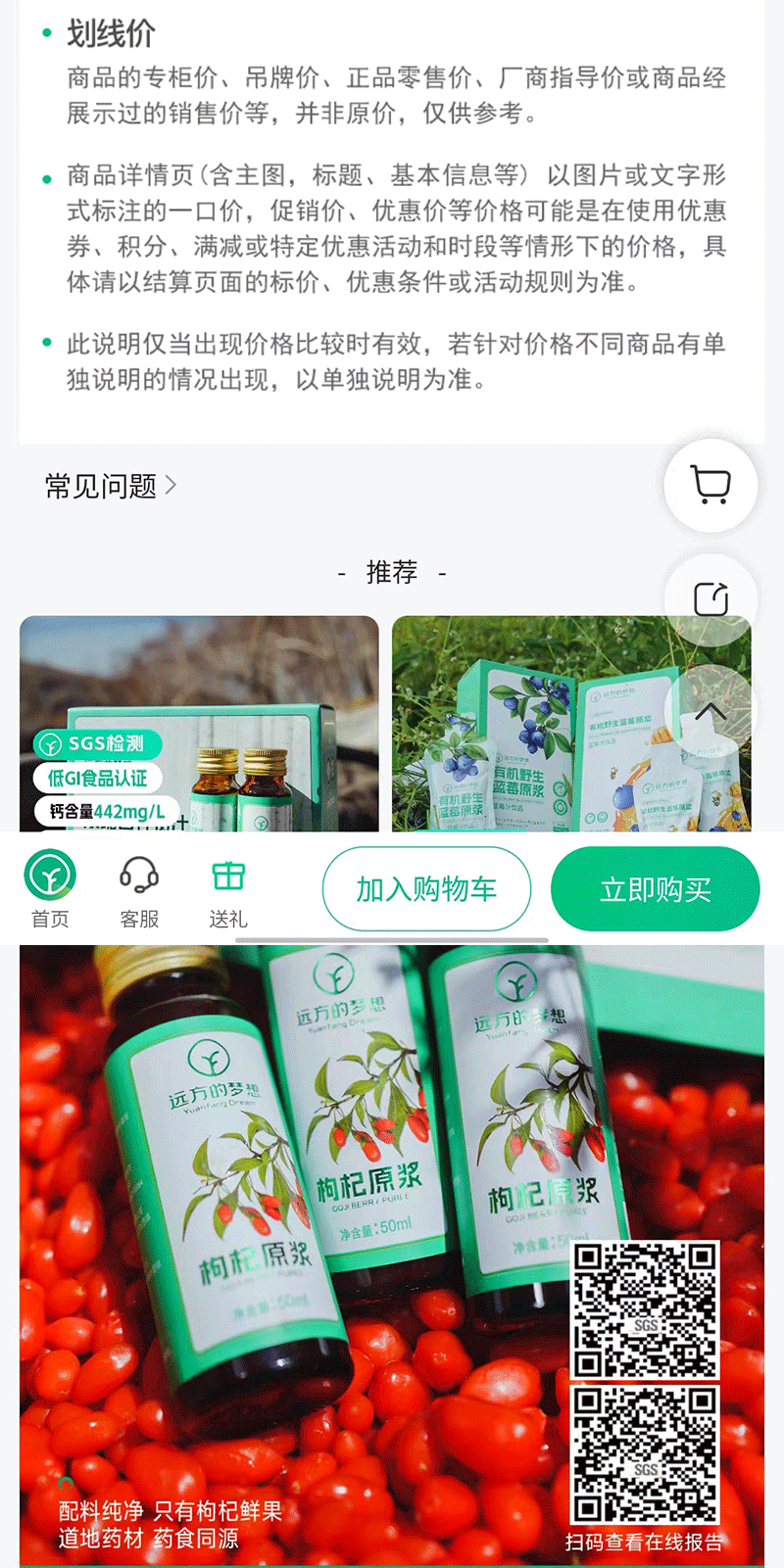Jump back to top with the up arrow
This screenshot has width=784, height=1568.
[710, 712]
